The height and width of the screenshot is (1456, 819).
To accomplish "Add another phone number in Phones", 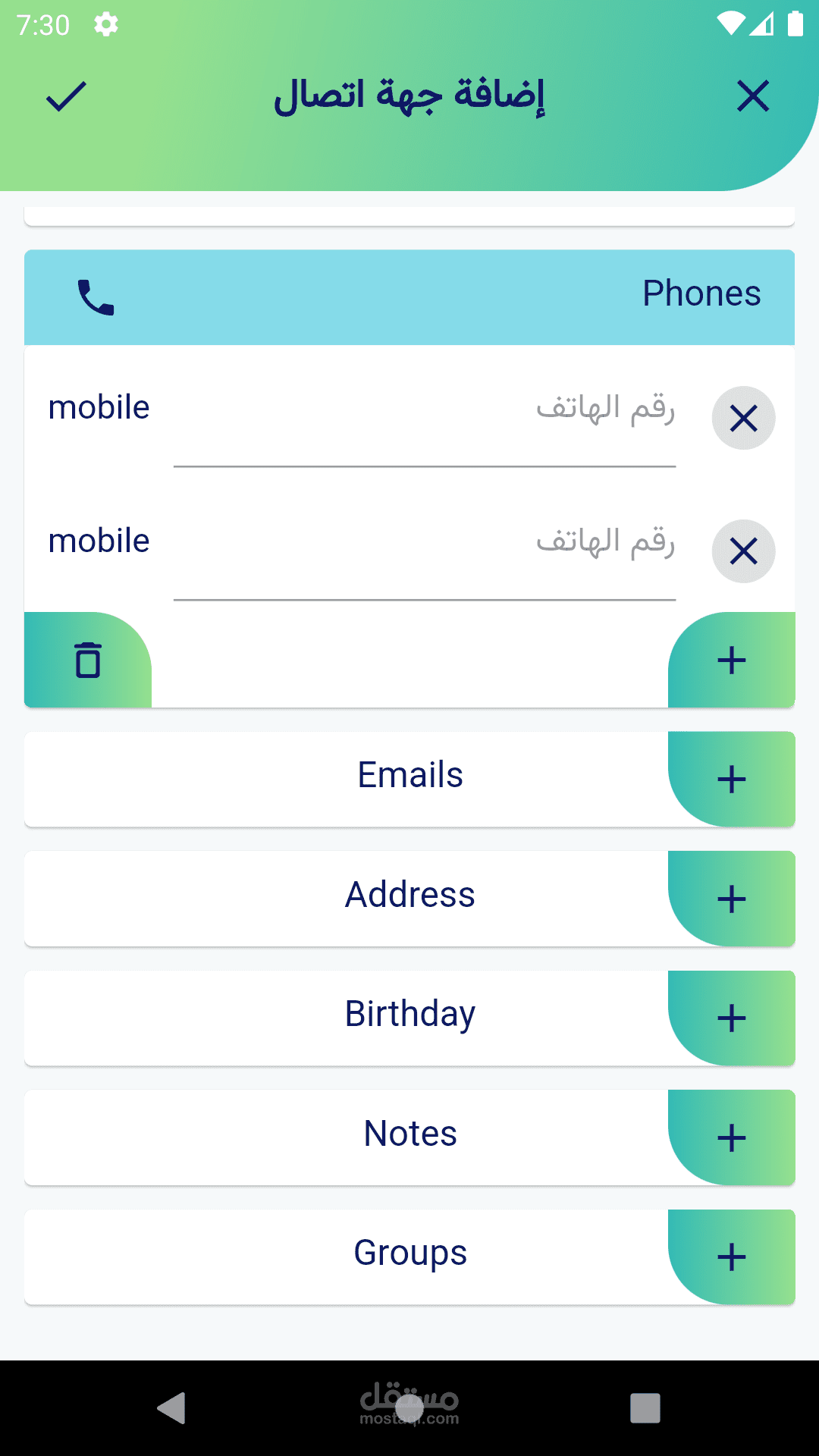I will point(732,660).
